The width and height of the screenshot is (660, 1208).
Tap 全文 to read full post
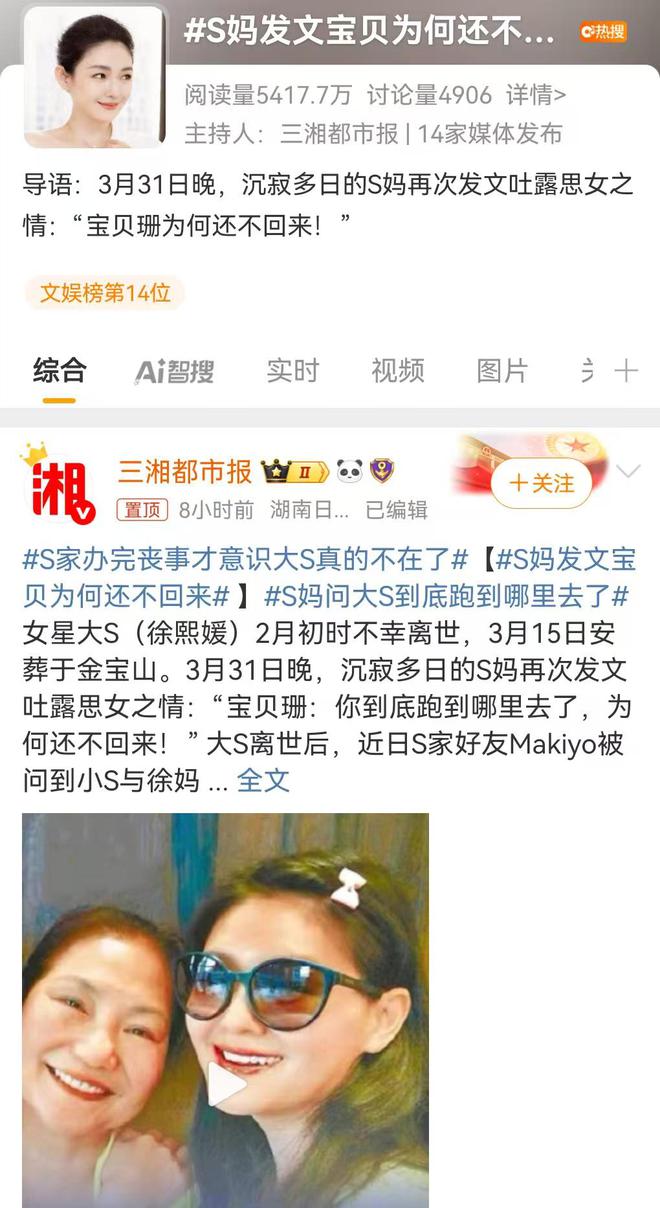[x=263, y=780]
